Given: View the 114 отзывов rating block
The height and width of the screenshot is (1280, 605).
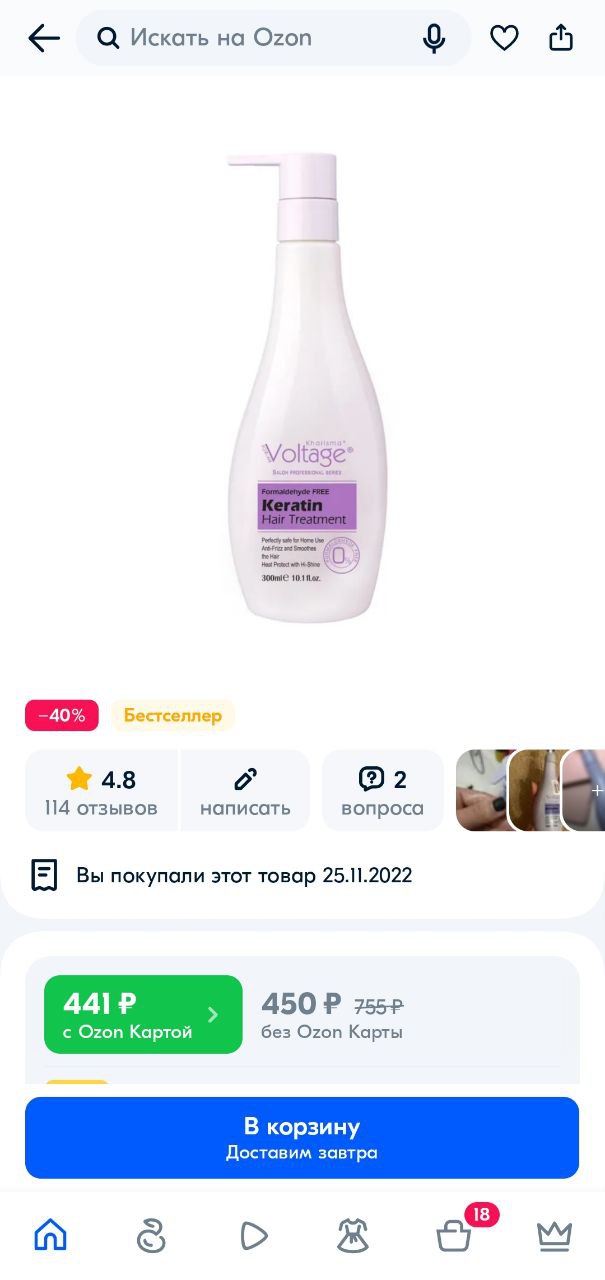Looking at the screenshot, I should point(101,791).
